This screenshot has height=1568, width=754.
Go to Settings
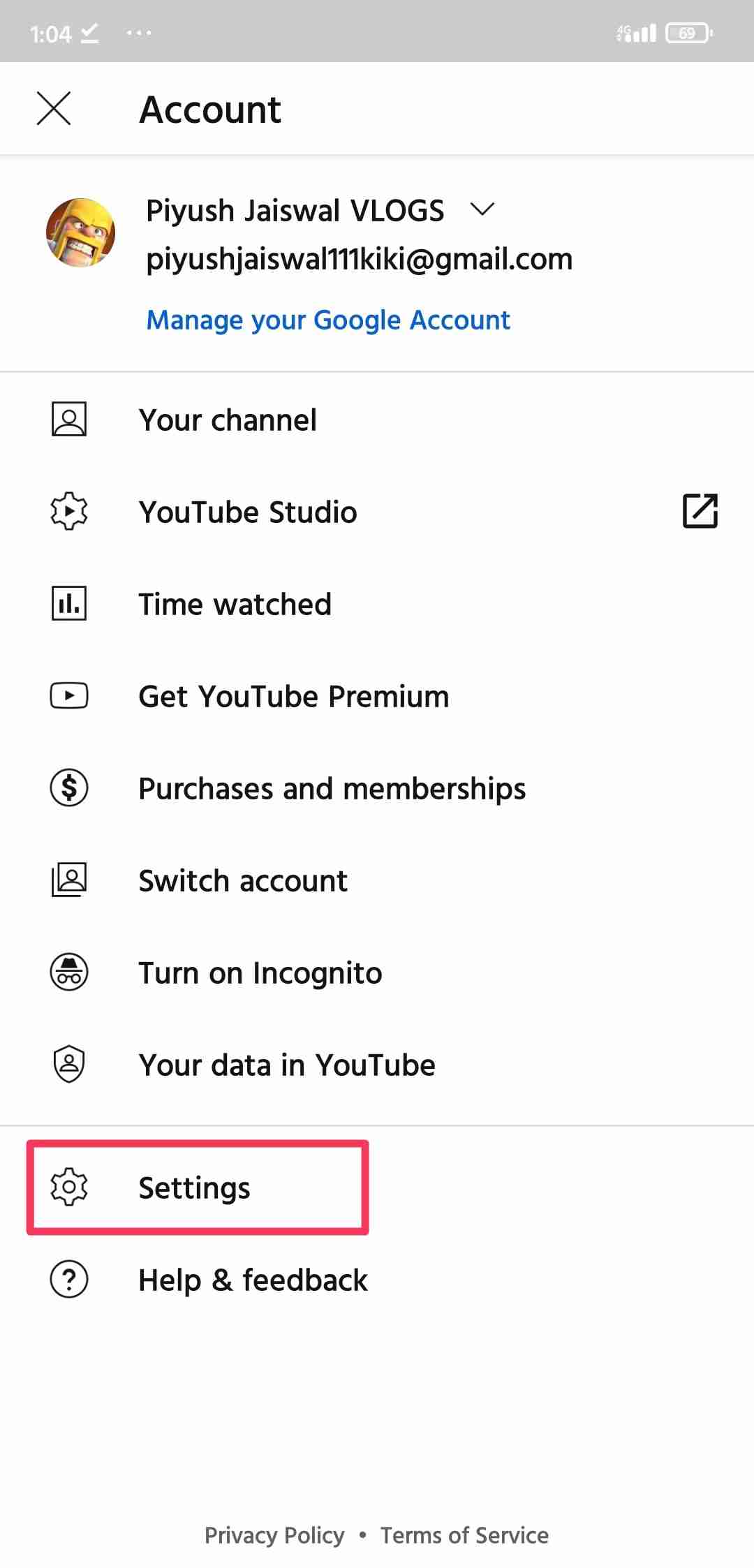tap(194, 1188)
